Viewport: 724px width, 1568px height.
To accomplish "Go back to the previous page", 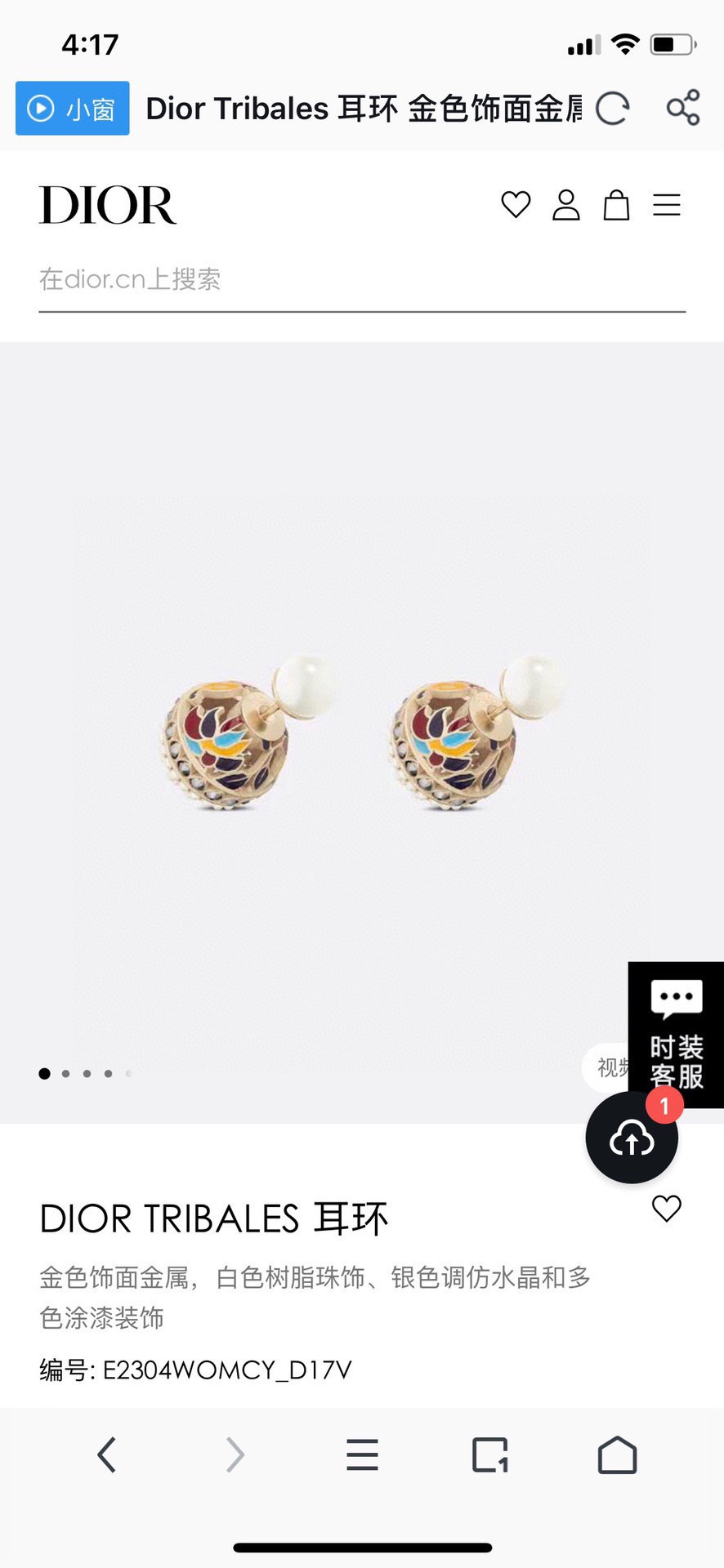I will point(107,1454).
